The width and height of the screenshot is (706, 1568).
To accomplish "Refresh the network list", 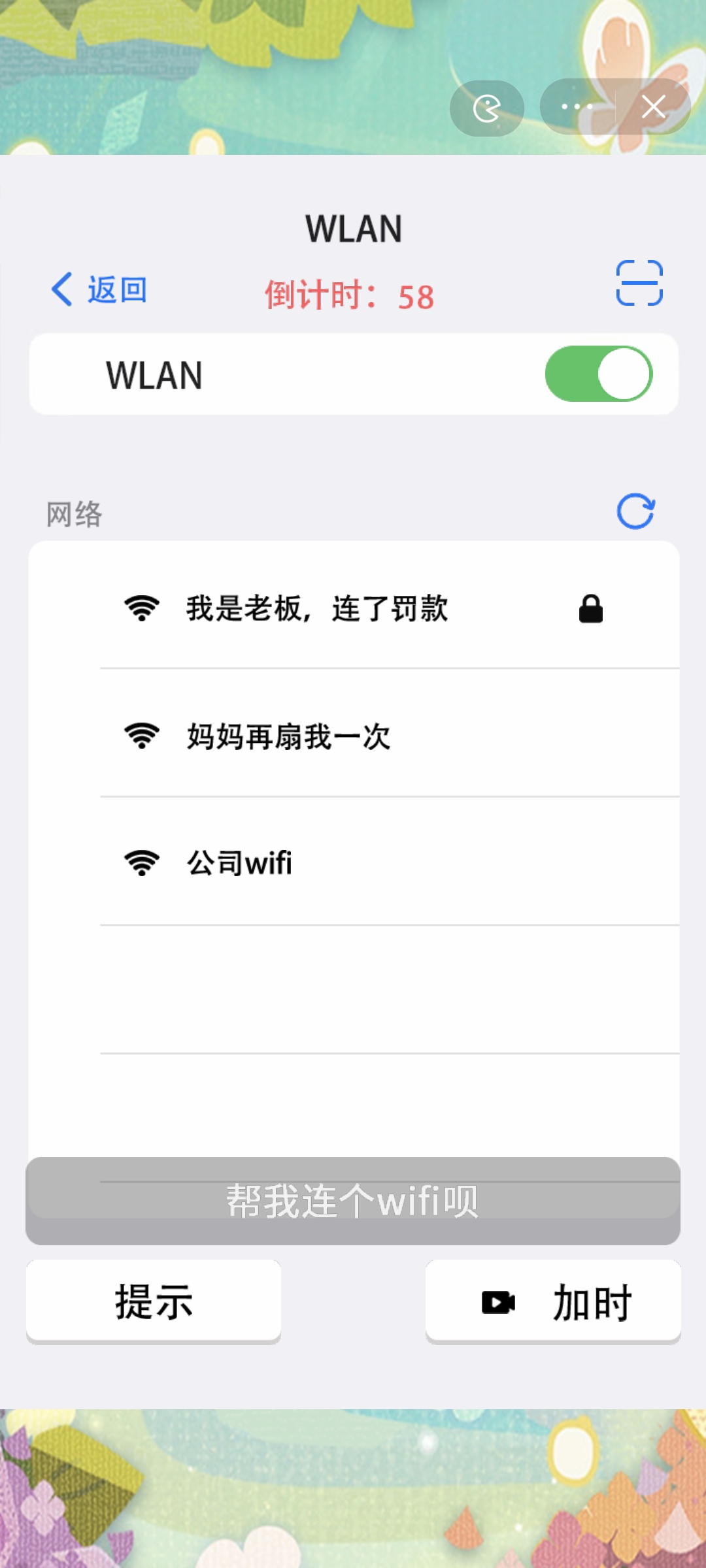I will click(635, 511).
